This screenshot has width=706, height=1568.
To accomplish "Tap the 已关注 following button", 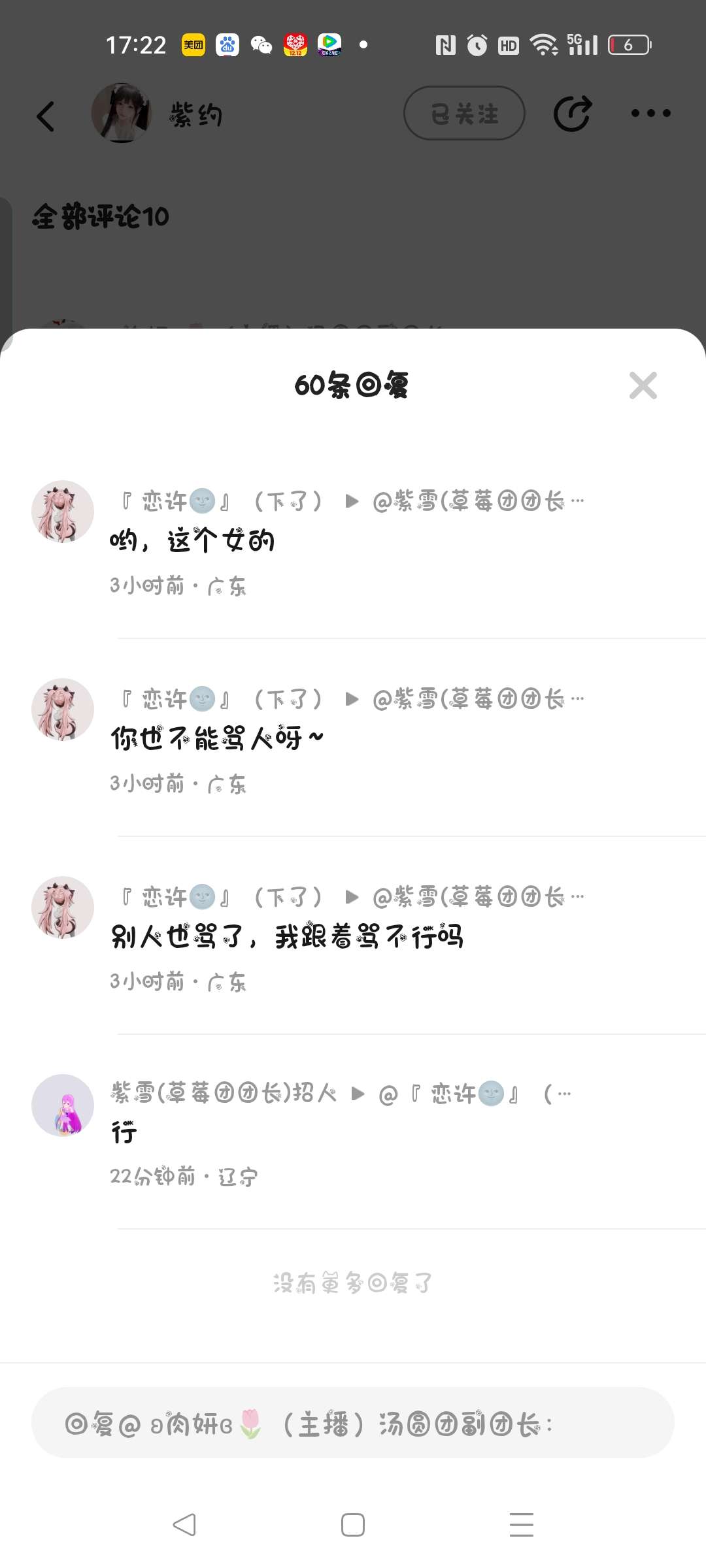I will [x=464, y=114].
